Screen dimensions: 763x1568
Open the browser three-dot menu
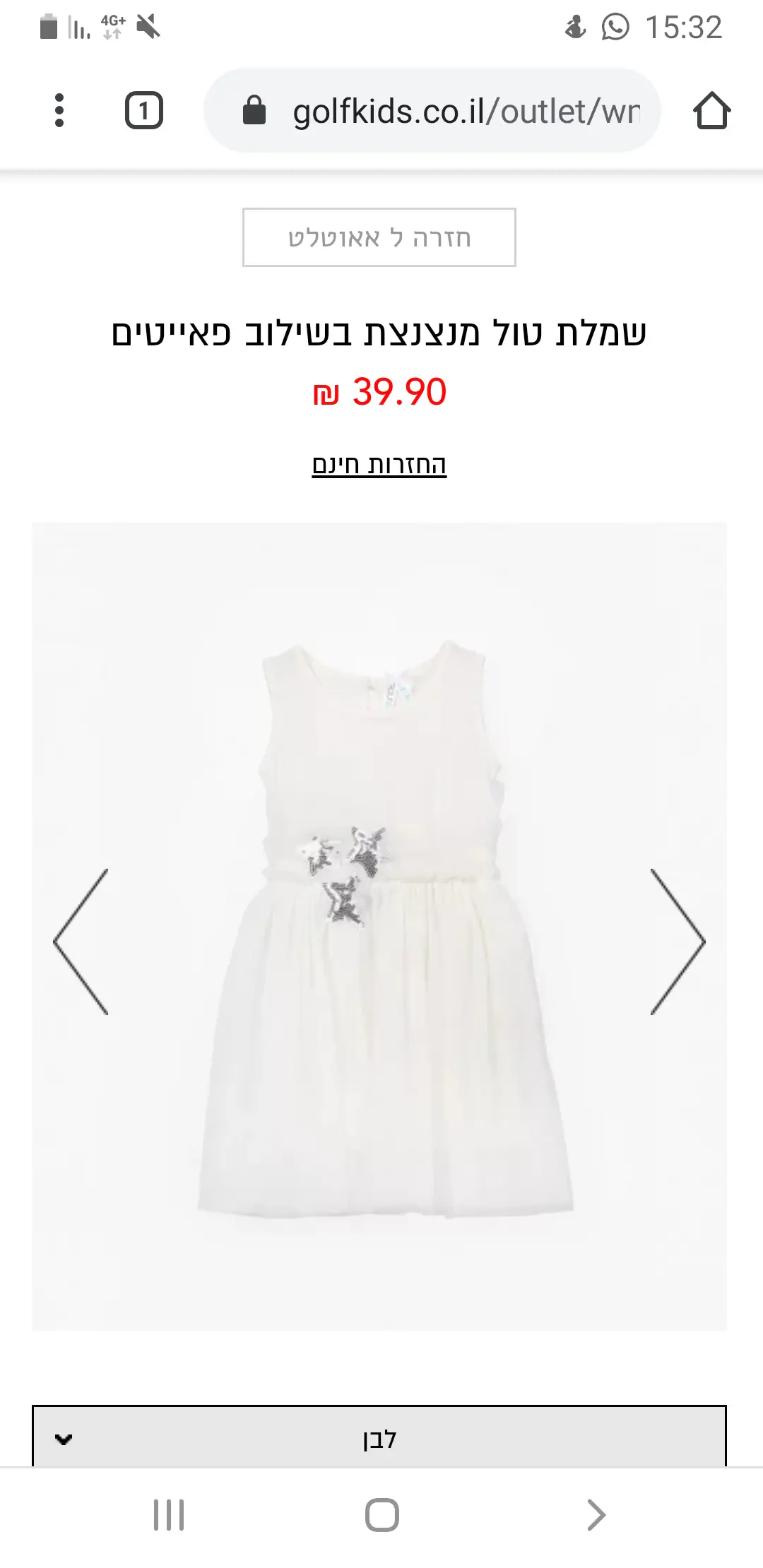click(59, 111)
